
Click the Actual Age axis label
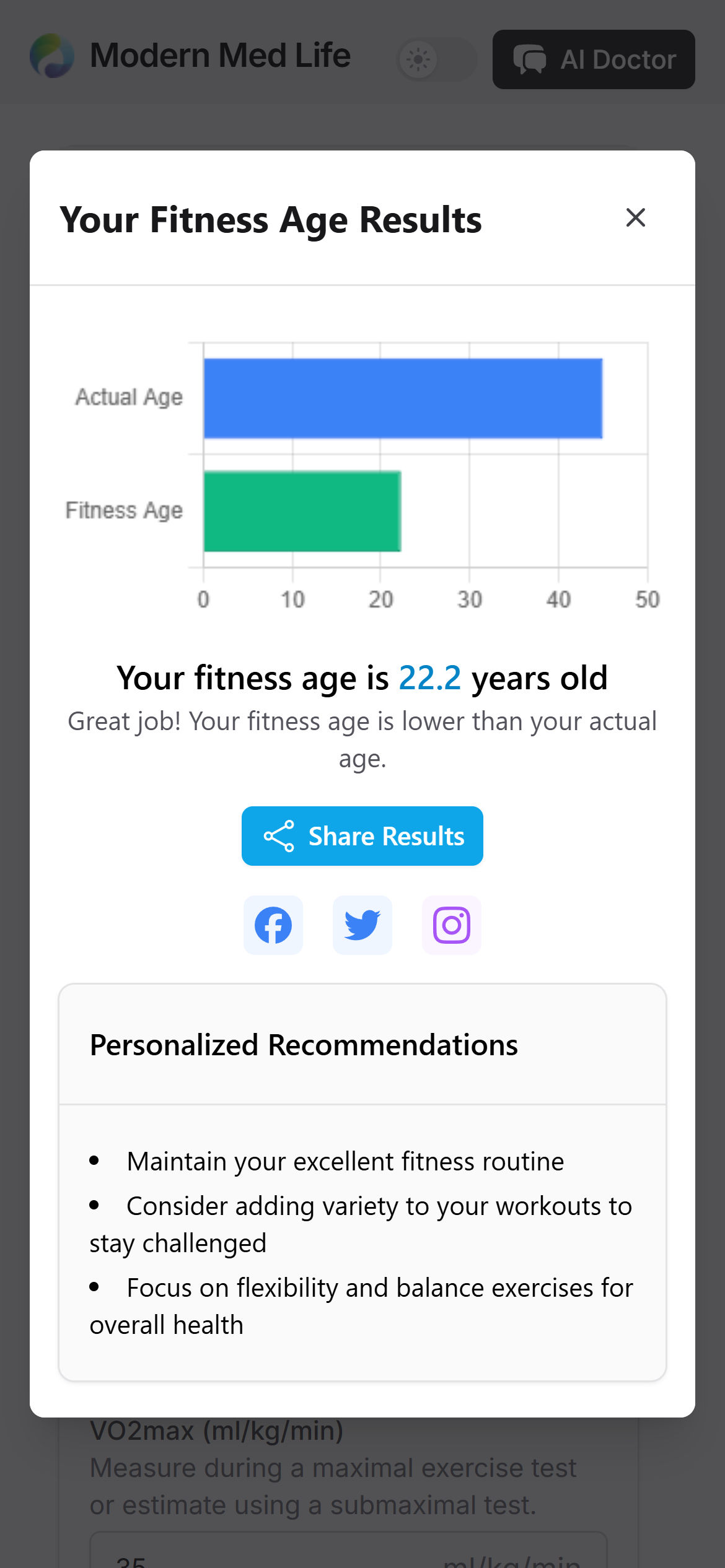tap(130, 396)
